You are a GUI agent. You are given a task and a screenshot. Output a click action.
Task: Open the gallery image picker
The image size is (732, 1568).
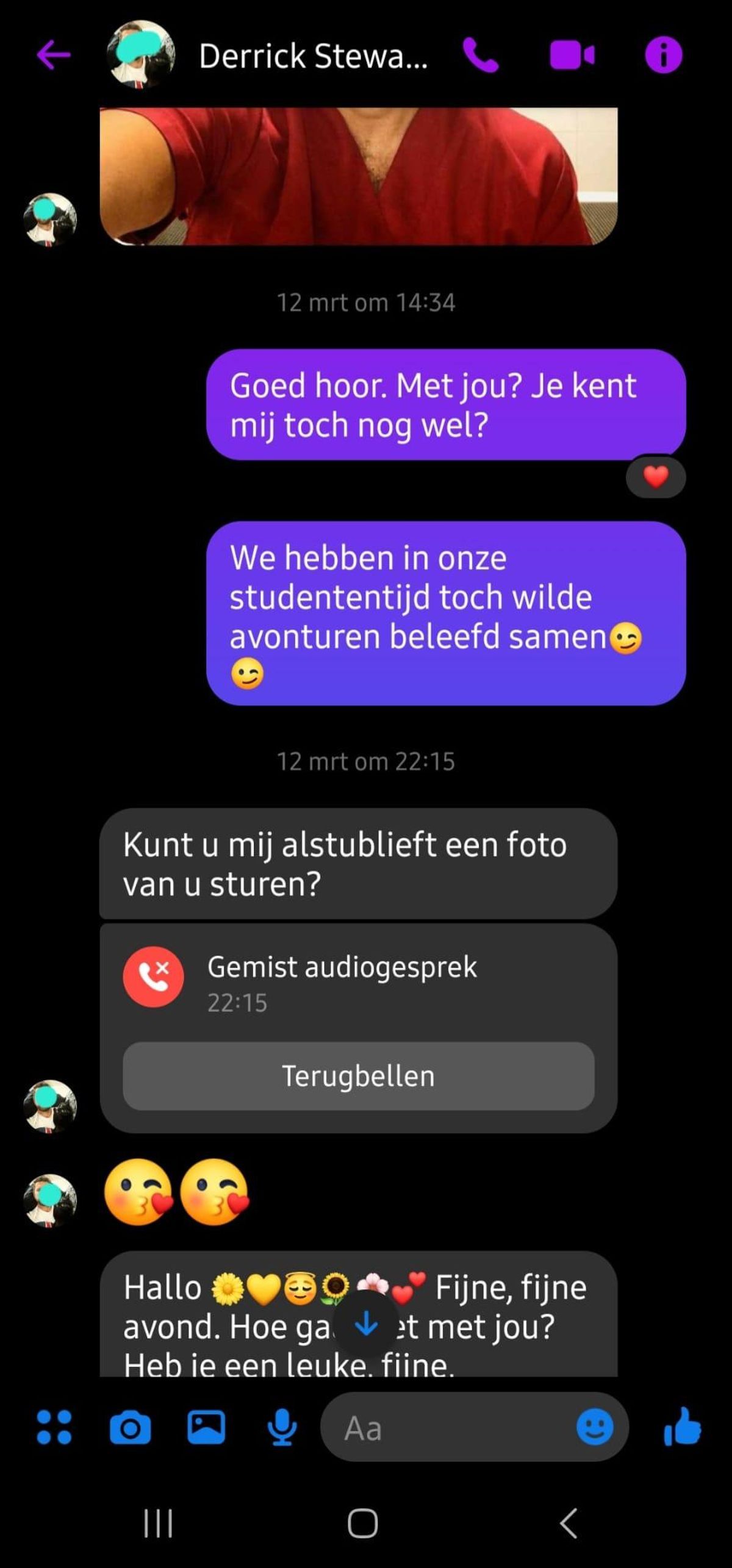(206, 1428)
